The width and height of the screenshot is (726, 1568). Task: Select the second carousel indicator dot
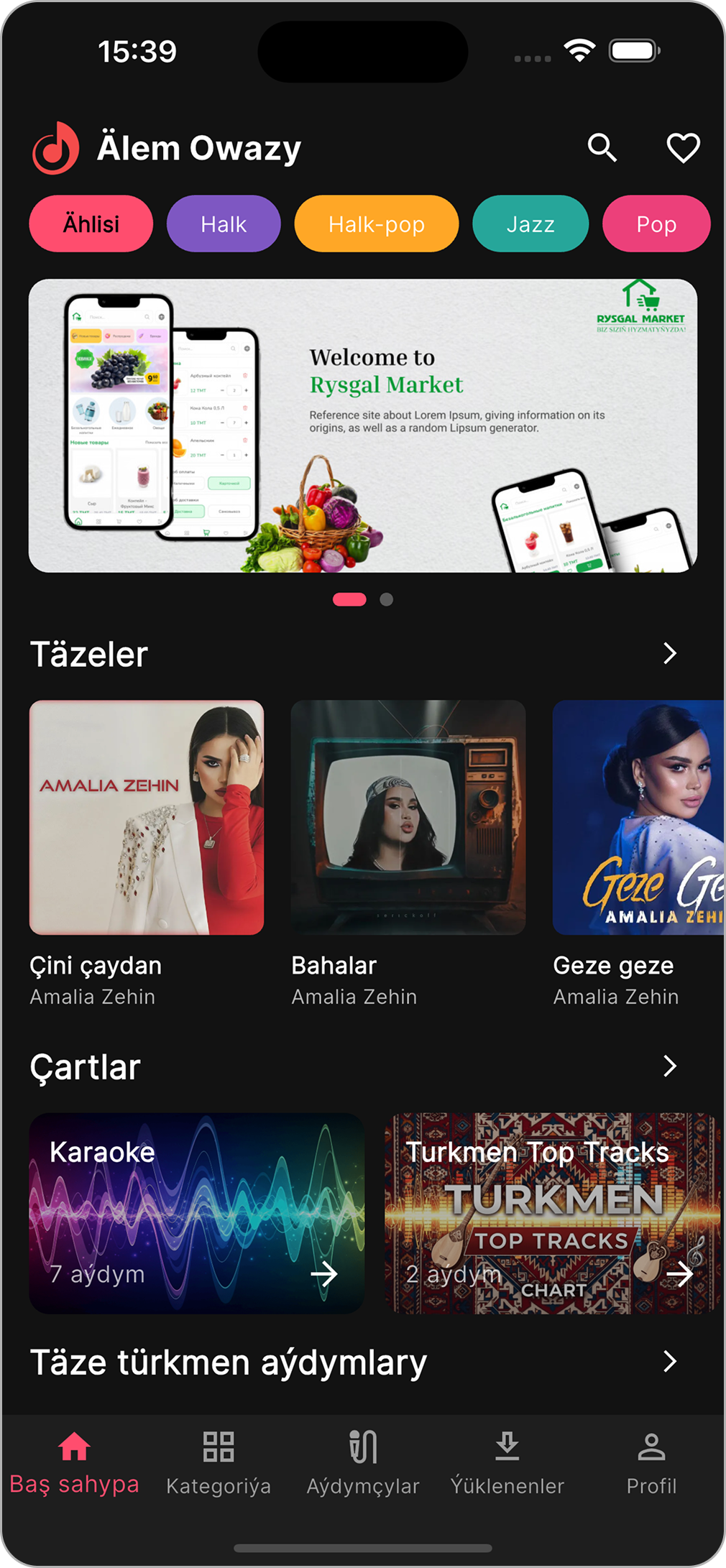click(x=385, y=599)
